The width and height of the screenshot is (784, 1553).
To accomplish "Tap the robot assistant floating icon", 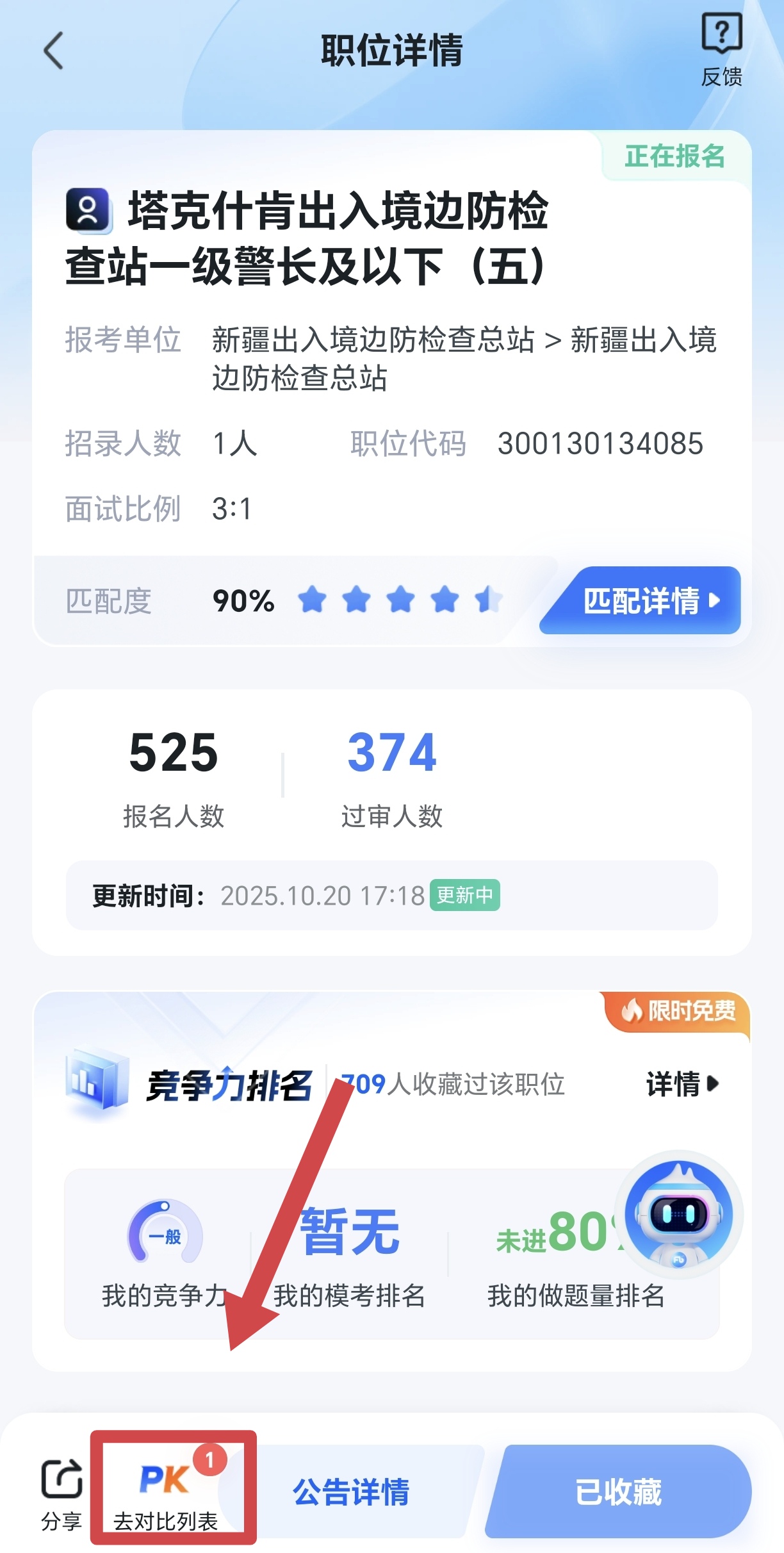I will [x=679, y=1215].
